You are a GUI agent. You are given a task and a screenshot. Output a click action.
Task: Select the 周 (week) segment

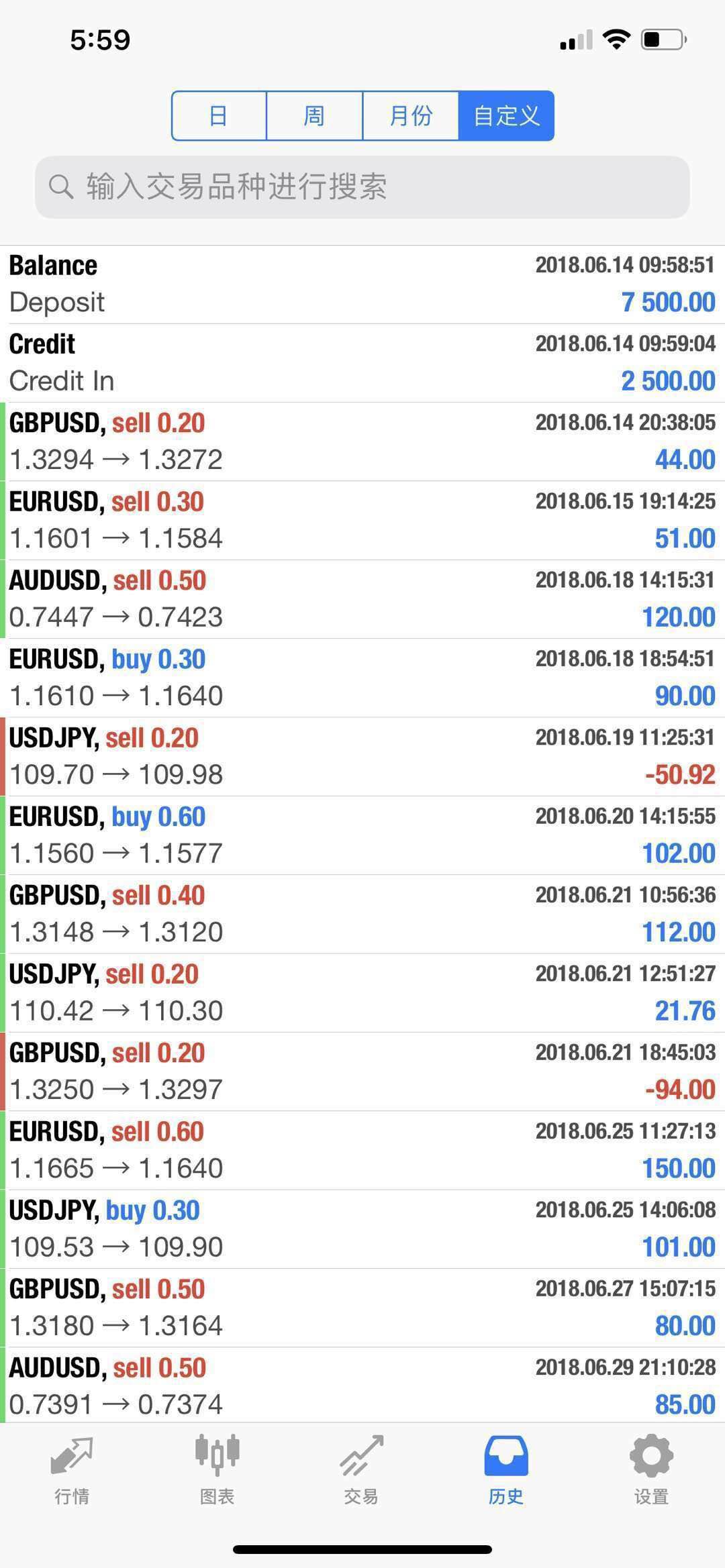point(314,115)
